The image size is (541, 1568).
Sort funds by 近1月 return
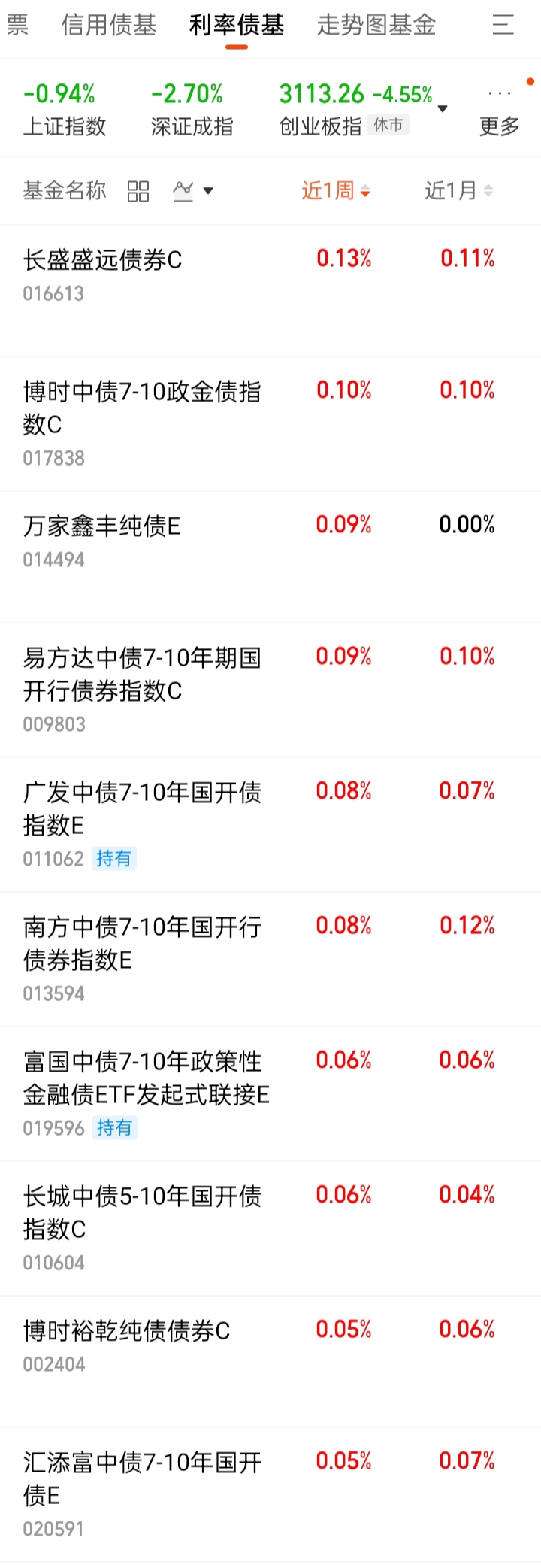[459, 191]
